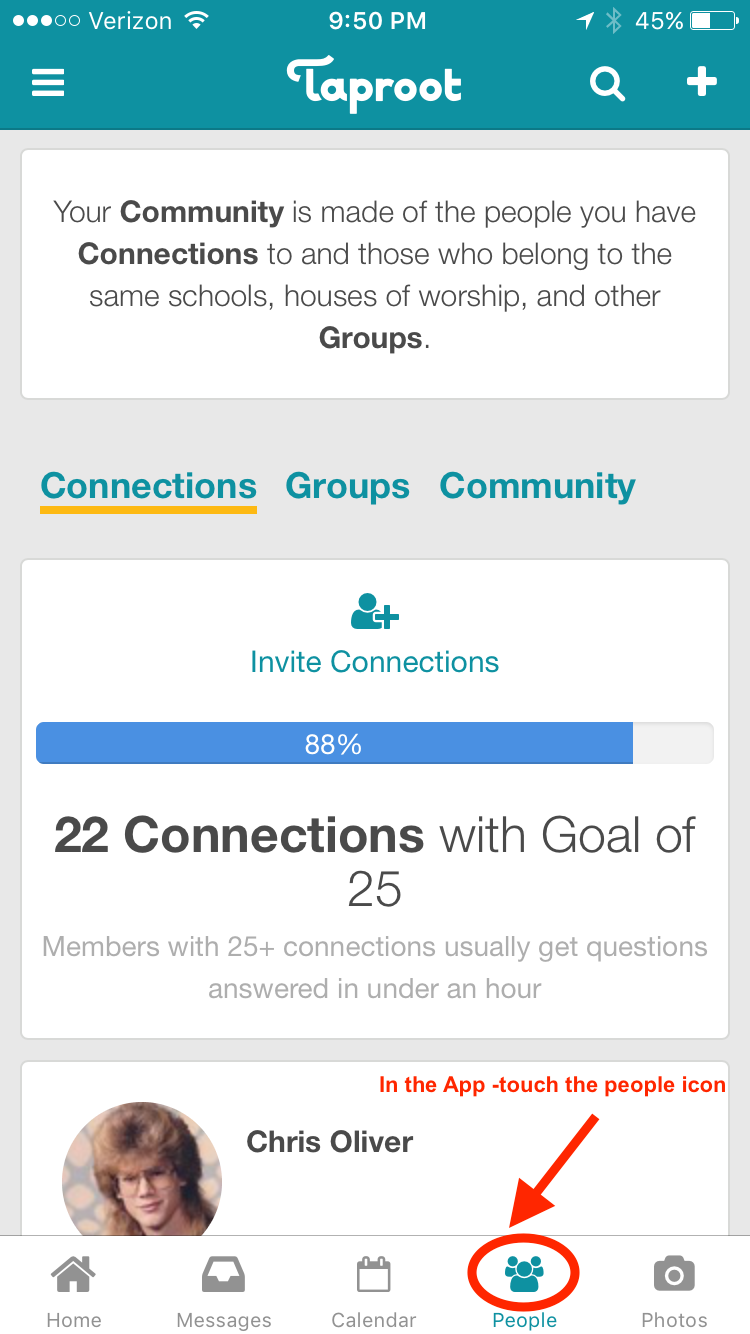Go to the Home tab
This screenshot has width=750, height=1334.
74,1292
